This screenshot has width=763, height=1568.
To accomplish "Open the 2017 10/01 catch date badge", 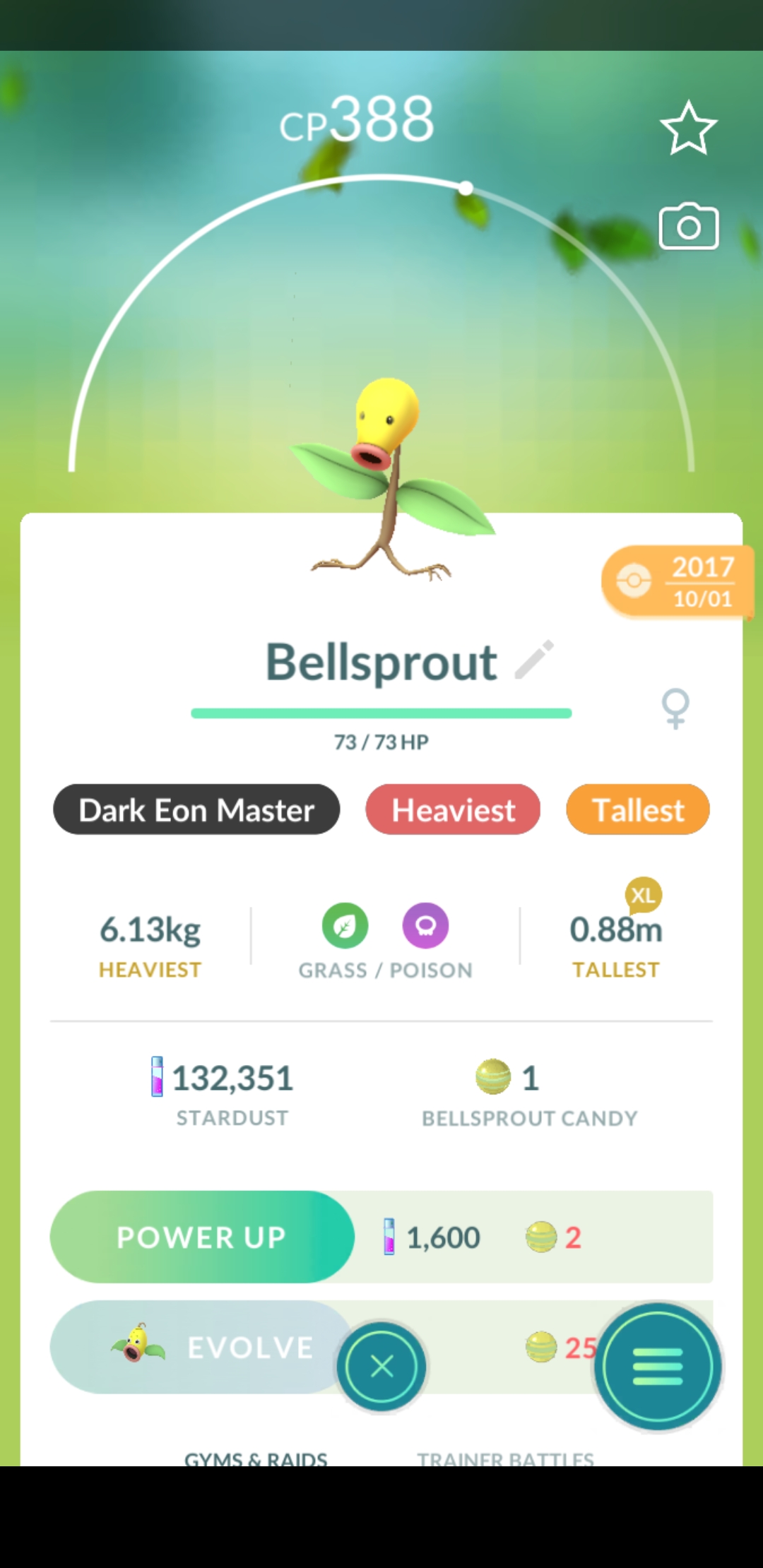I will pyautogui.click(x=675, y=583).
